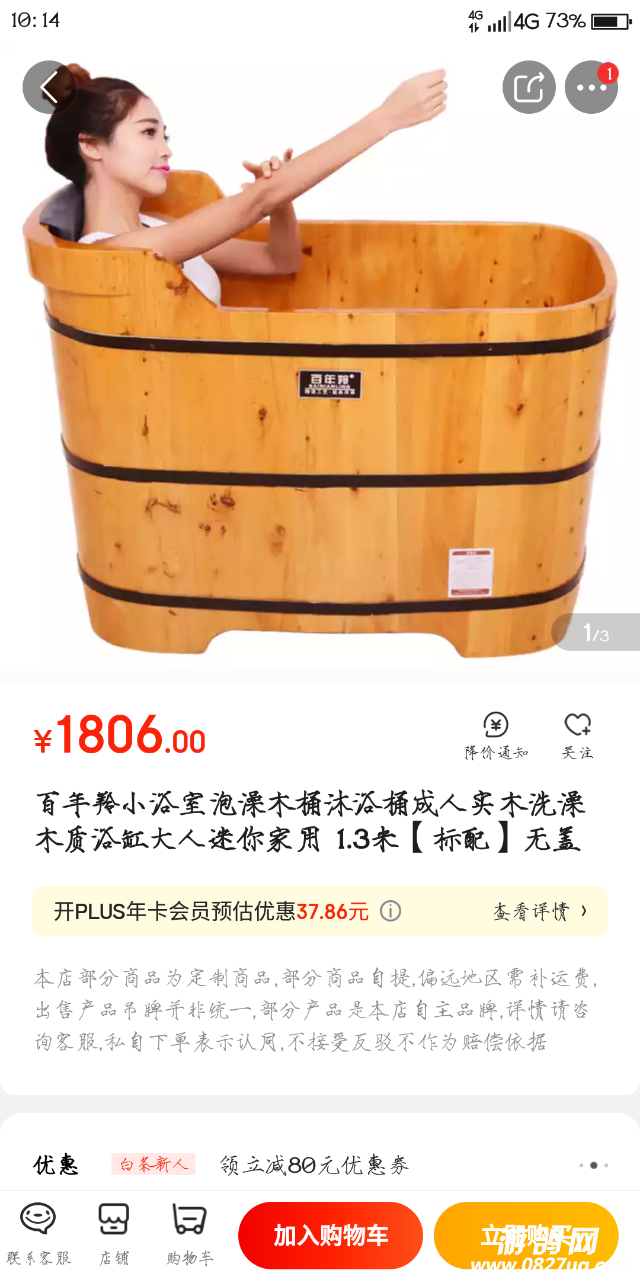The width and height of the screenshot is (640, 1280).
Task: Claim the 领立减80元优惠券 coupon
Action: [314, 1165]
